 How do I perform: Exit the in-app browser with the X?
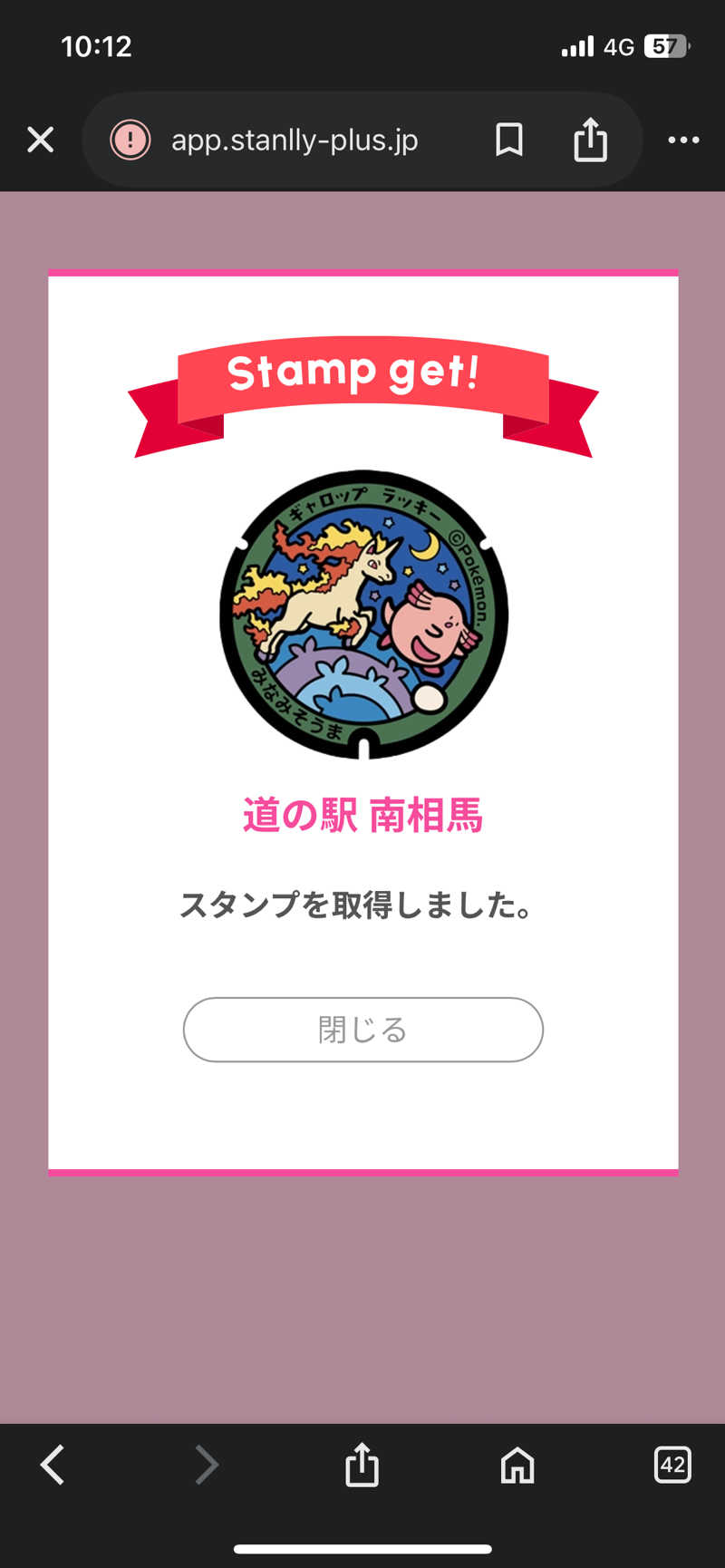tap(41, 140)
